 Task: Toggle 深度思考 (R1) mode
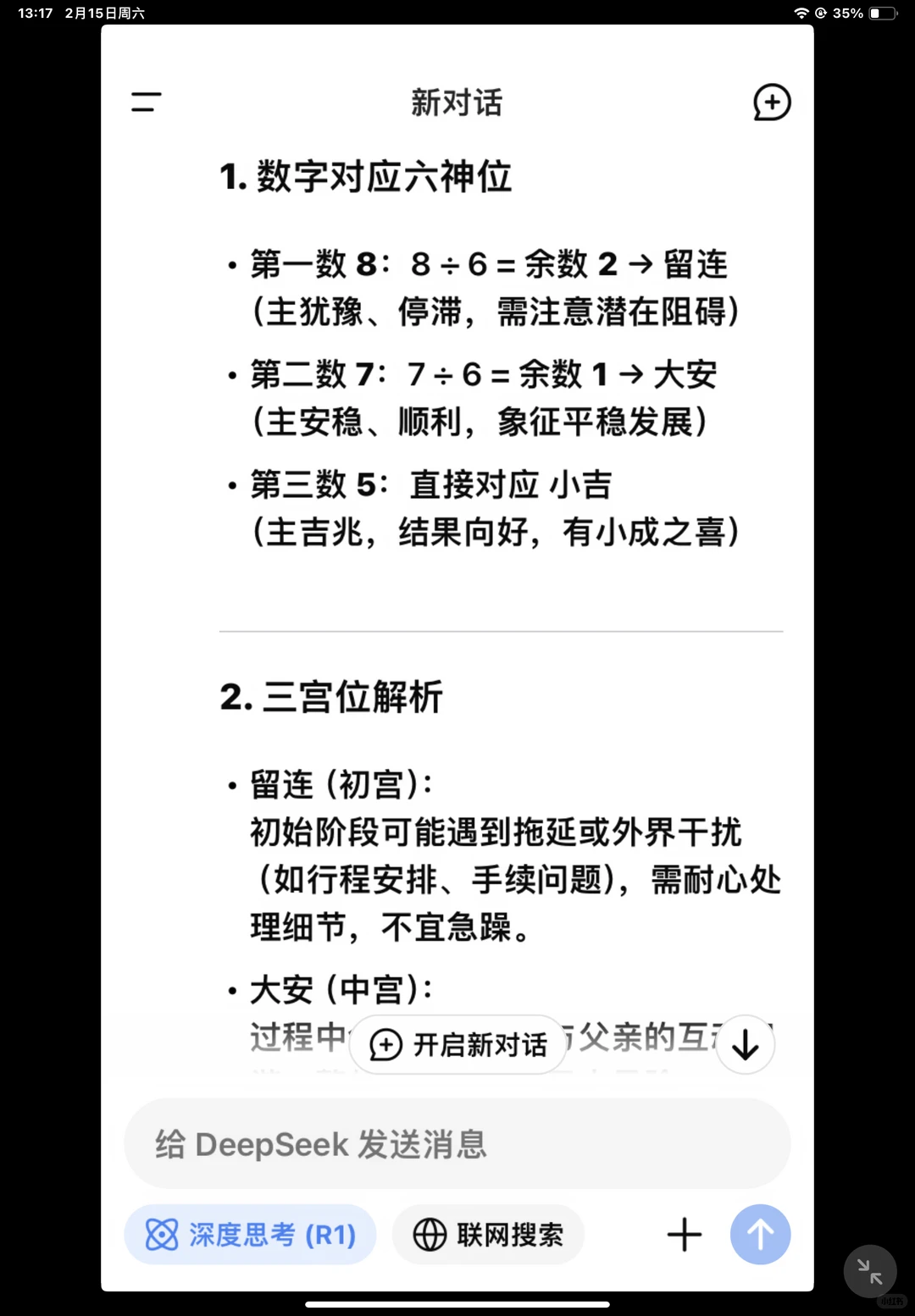coord(250,1235)
